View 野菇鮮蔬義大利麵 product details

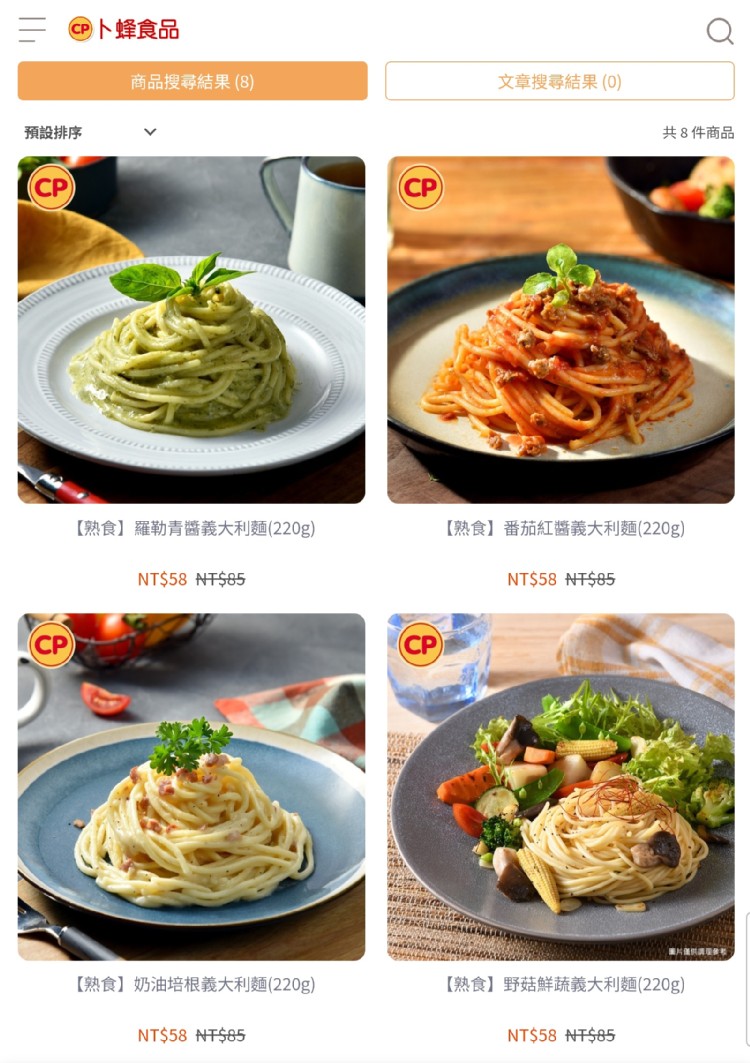point(561,787)
